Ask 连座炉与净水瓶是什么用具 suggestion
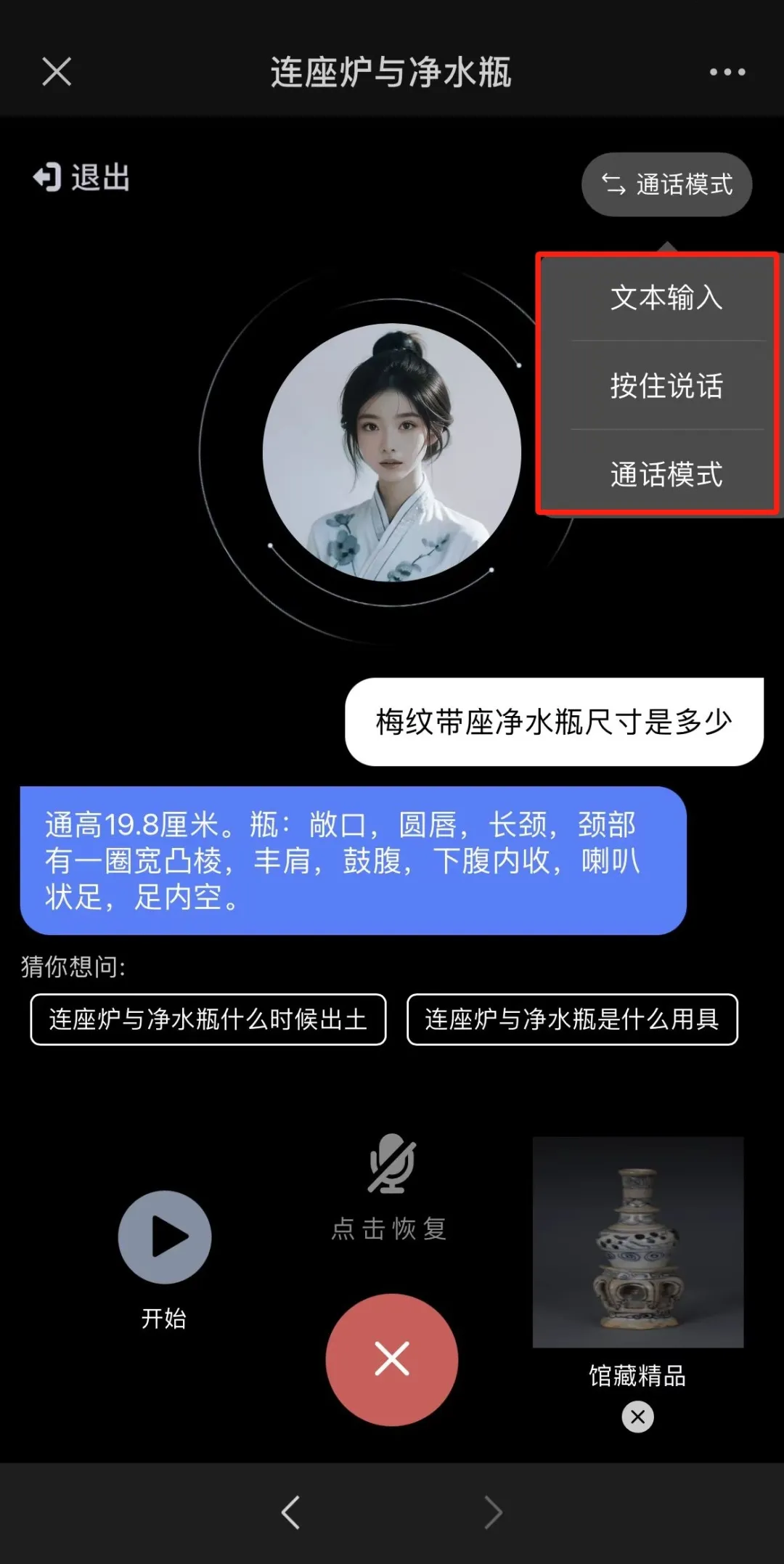This screenshot has width=784, height=1564. pos(572,1019)
